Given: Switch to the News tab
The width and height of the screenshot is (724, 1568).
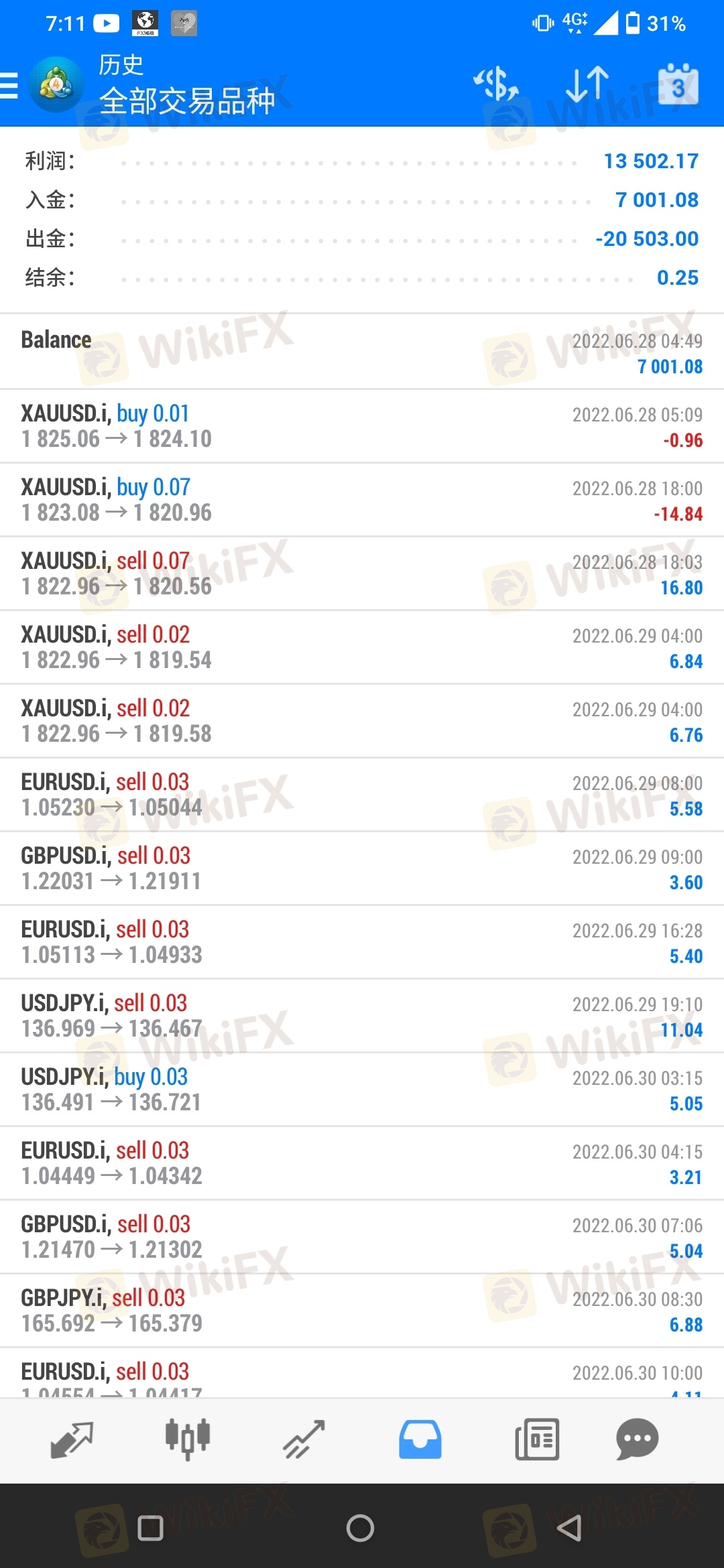Looking at the screenshot, I should pyautogui.click(x=536, y=1439).
